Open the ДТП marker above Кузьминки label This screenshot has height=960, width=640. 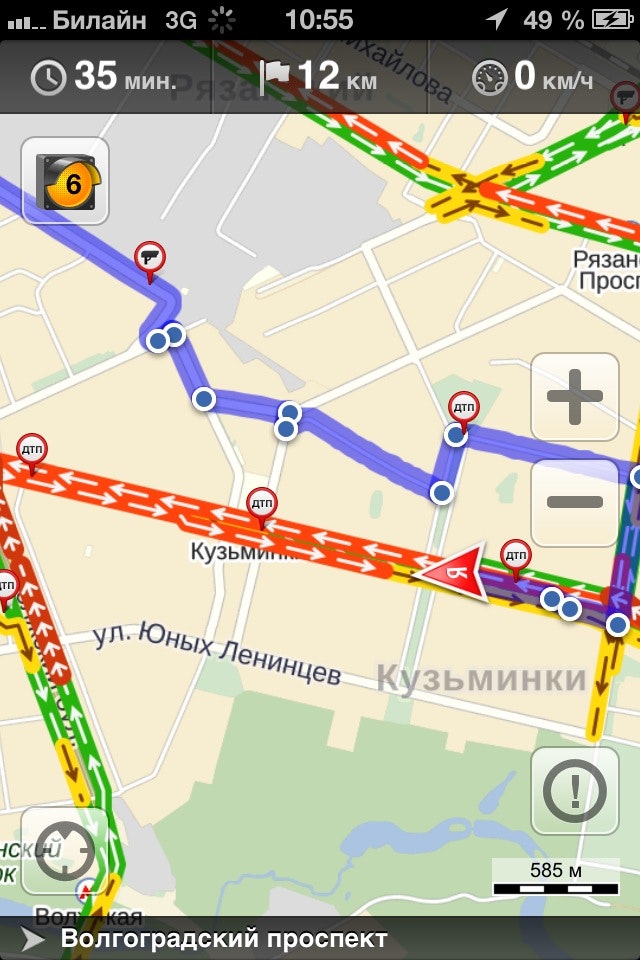coord(261,505)
